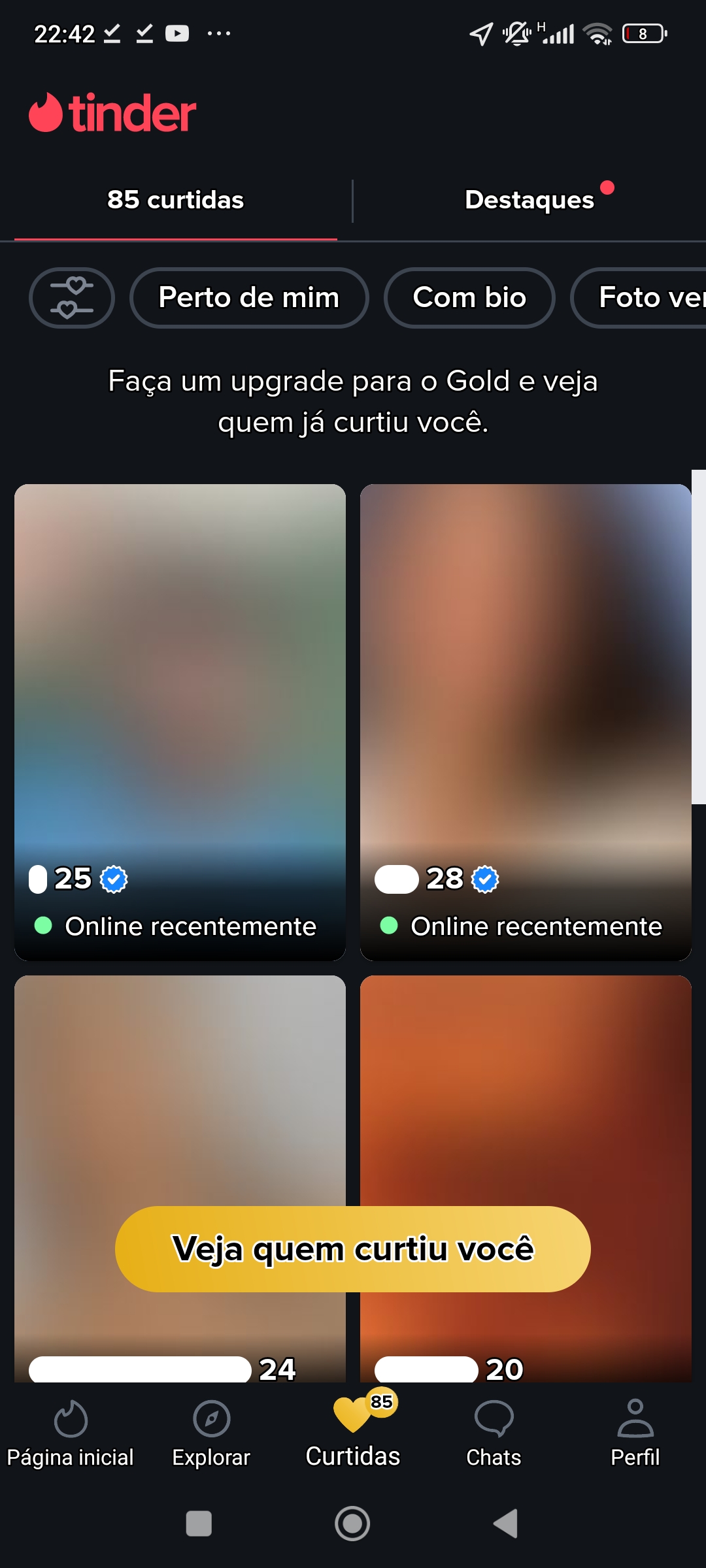Image resolution: width=706 pixels, height=1568 pixels.
Task: Apply the Perto de mim filter chip
Action: point(249,298)
